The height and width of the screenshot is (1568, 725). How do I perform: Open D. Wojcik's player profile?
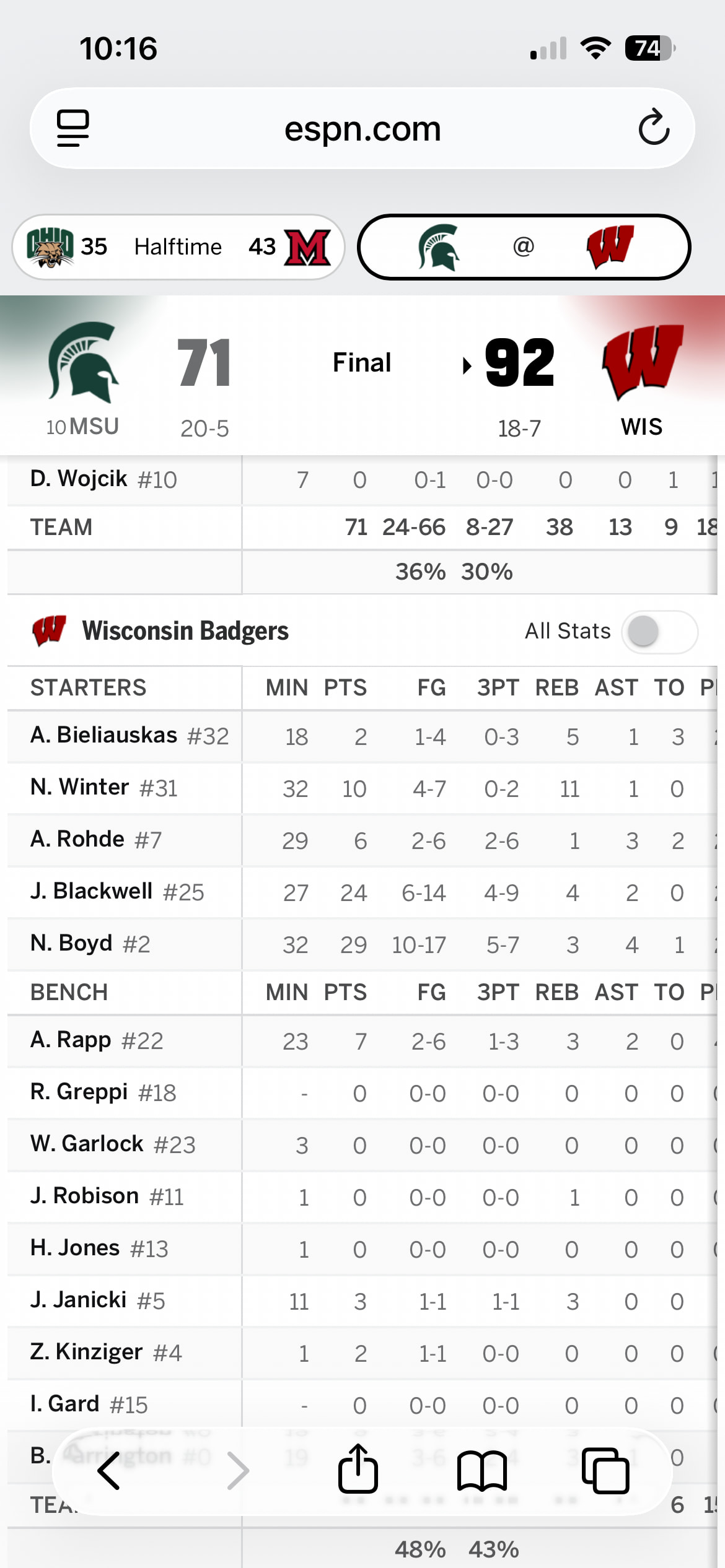[x=79, y=479]
